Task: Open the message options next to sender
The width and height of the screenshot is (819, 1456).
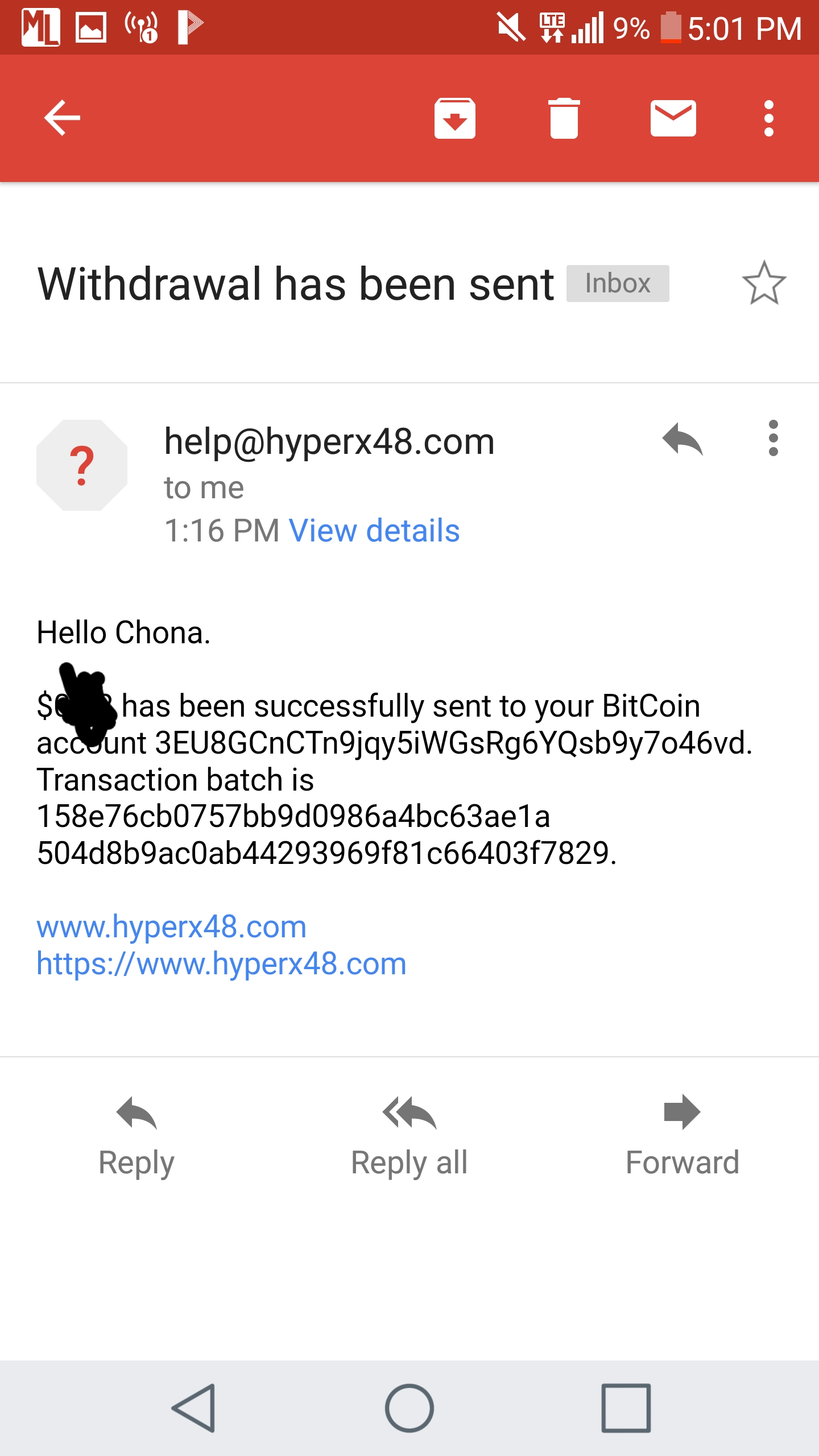Action: coord(773,438)
